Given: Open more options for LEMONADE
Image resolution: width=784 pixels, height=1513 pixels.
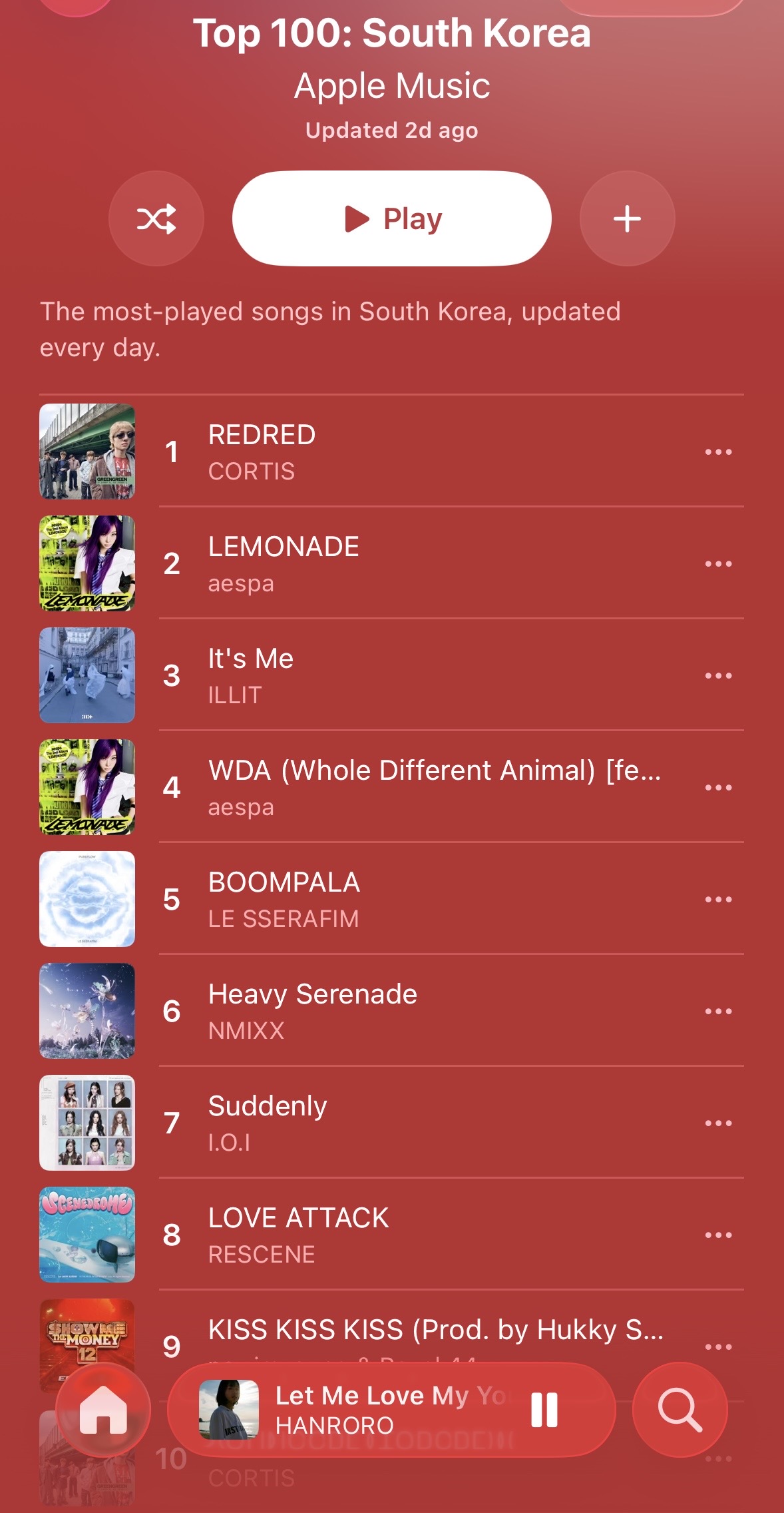Looking at the screenshot, I should [718, 563].
